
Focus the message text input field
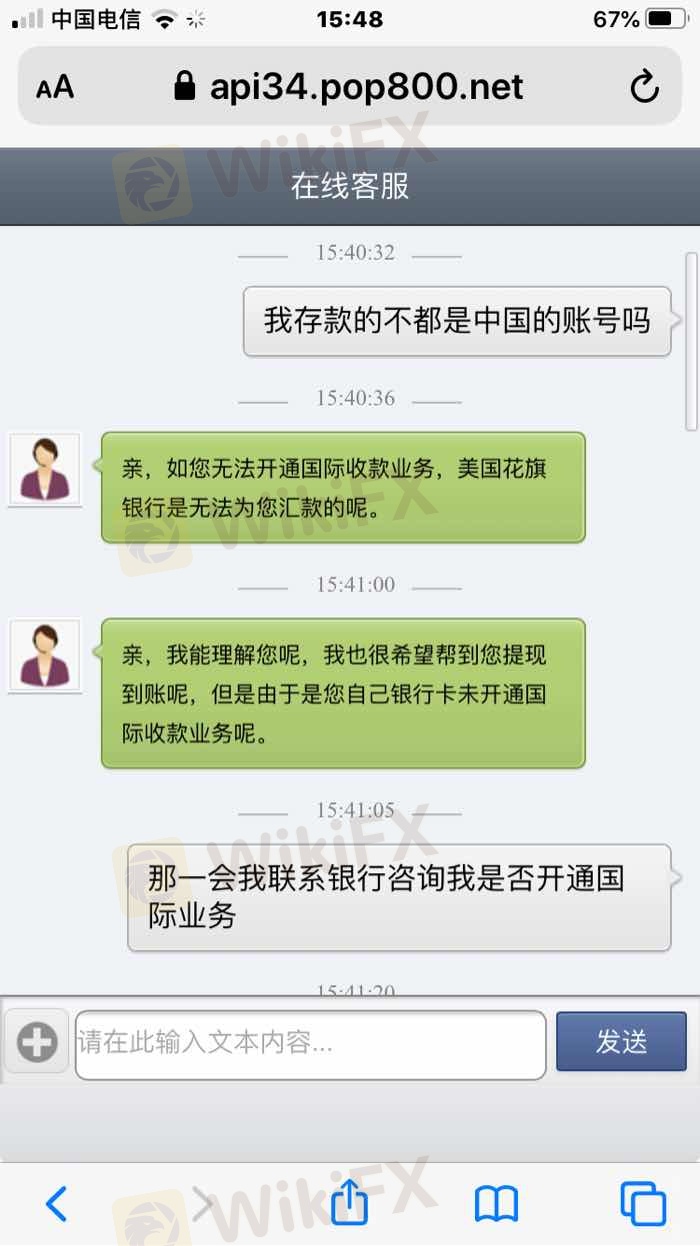point(310,1044)
